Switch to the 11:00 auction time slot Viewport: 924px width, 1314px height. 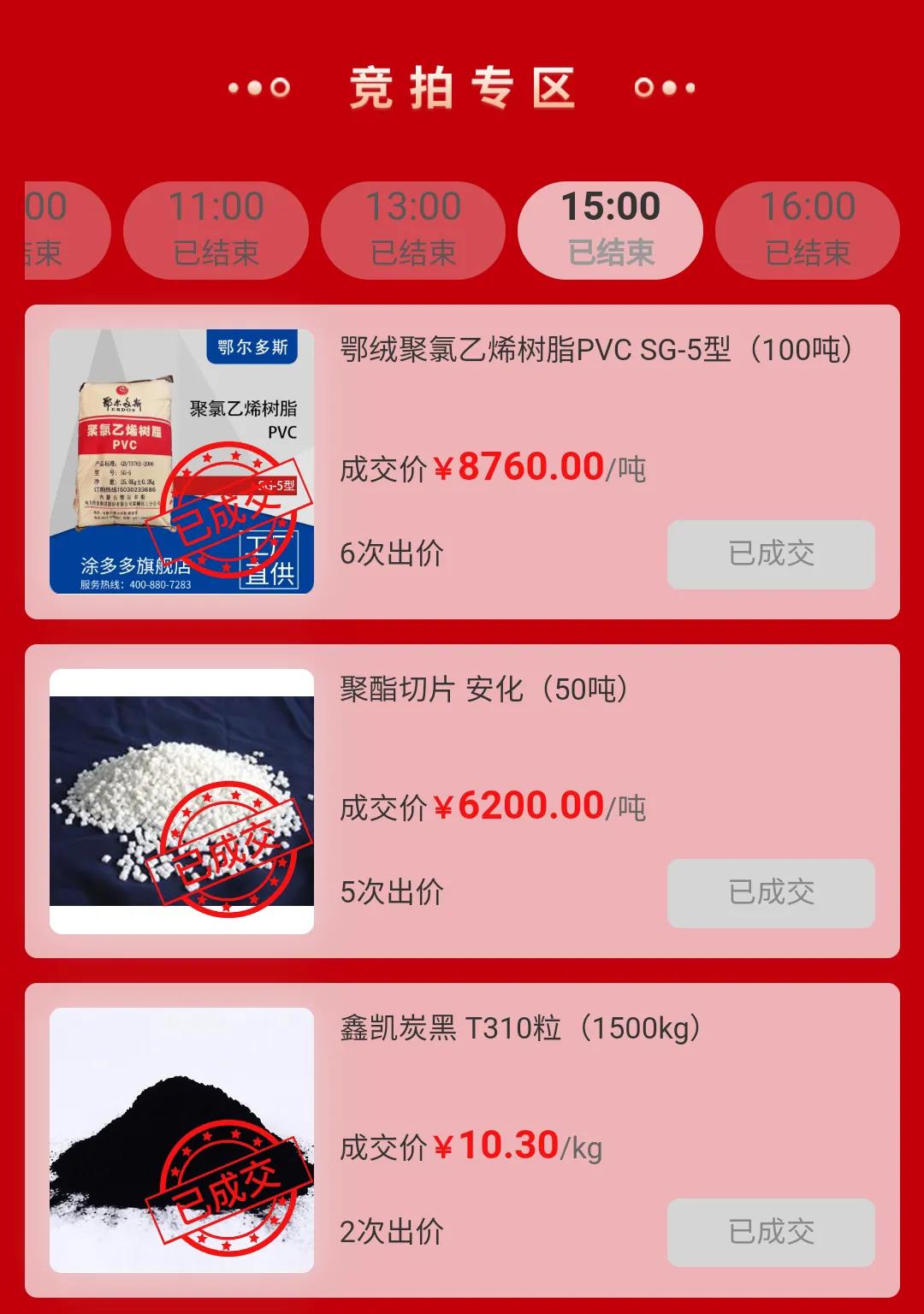pos(216,229)
